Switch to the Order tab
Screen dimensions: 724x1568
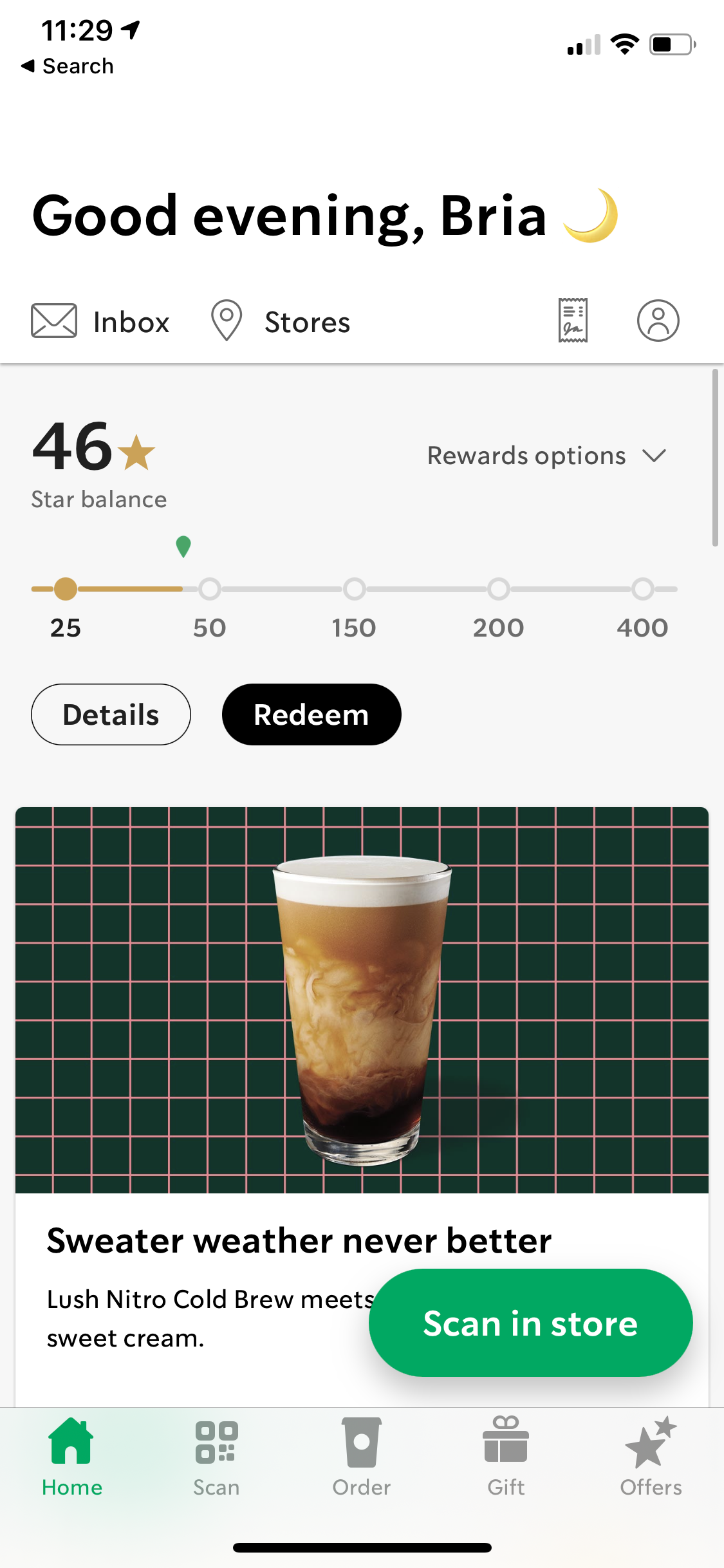[x=361, y=1457]
